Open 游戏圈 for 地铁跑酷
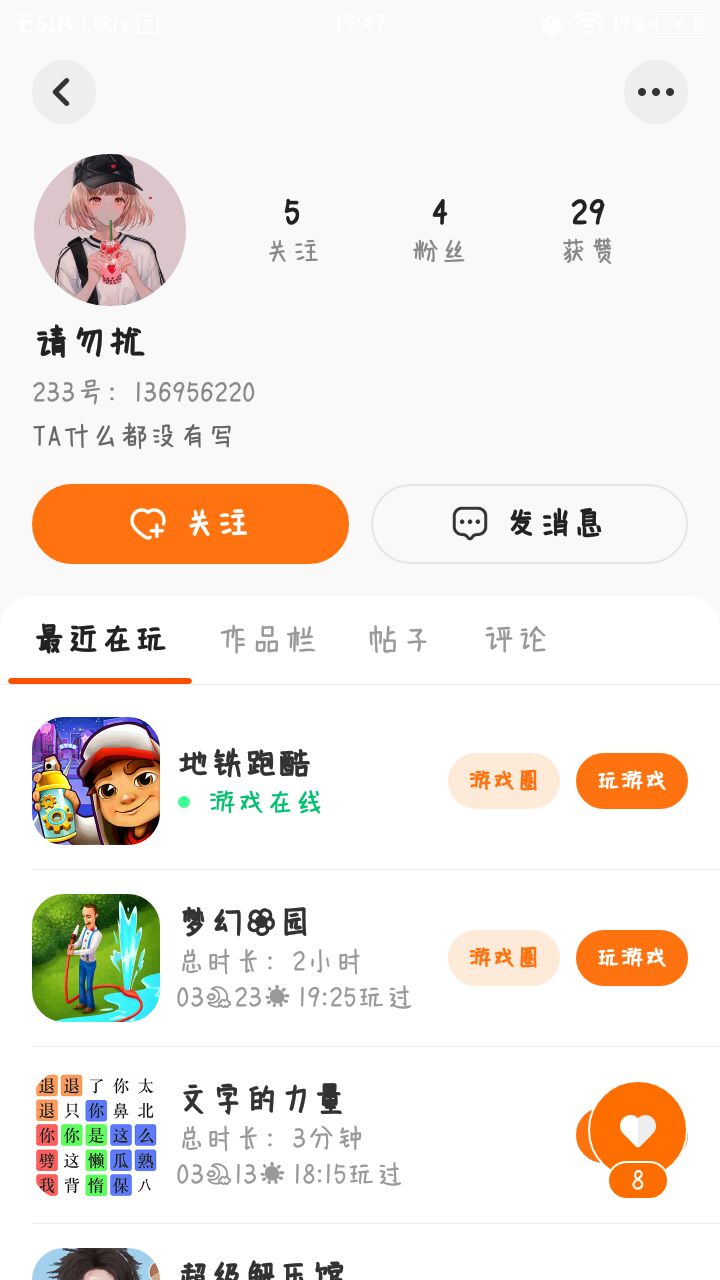The image size is (720, 1280). click(x=503, y=781)
